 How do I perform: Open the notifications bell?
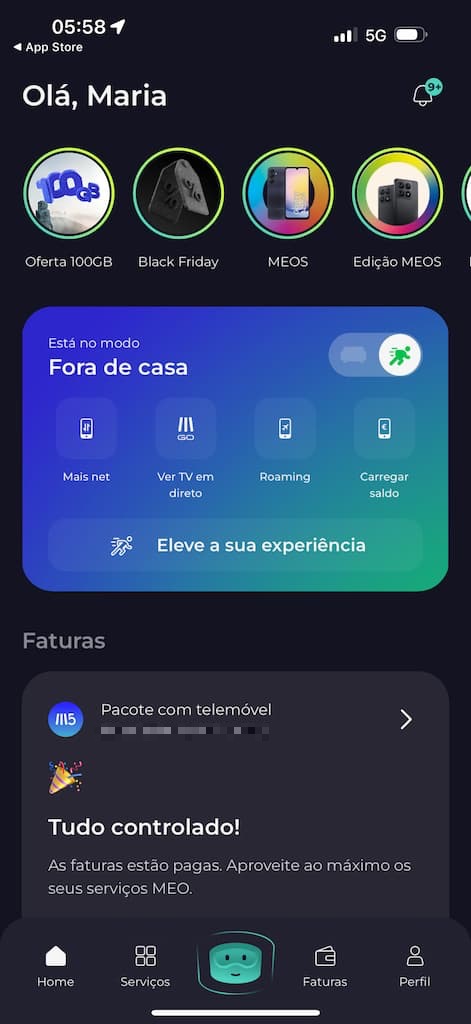pyautogui.click(x=423, y=95)
